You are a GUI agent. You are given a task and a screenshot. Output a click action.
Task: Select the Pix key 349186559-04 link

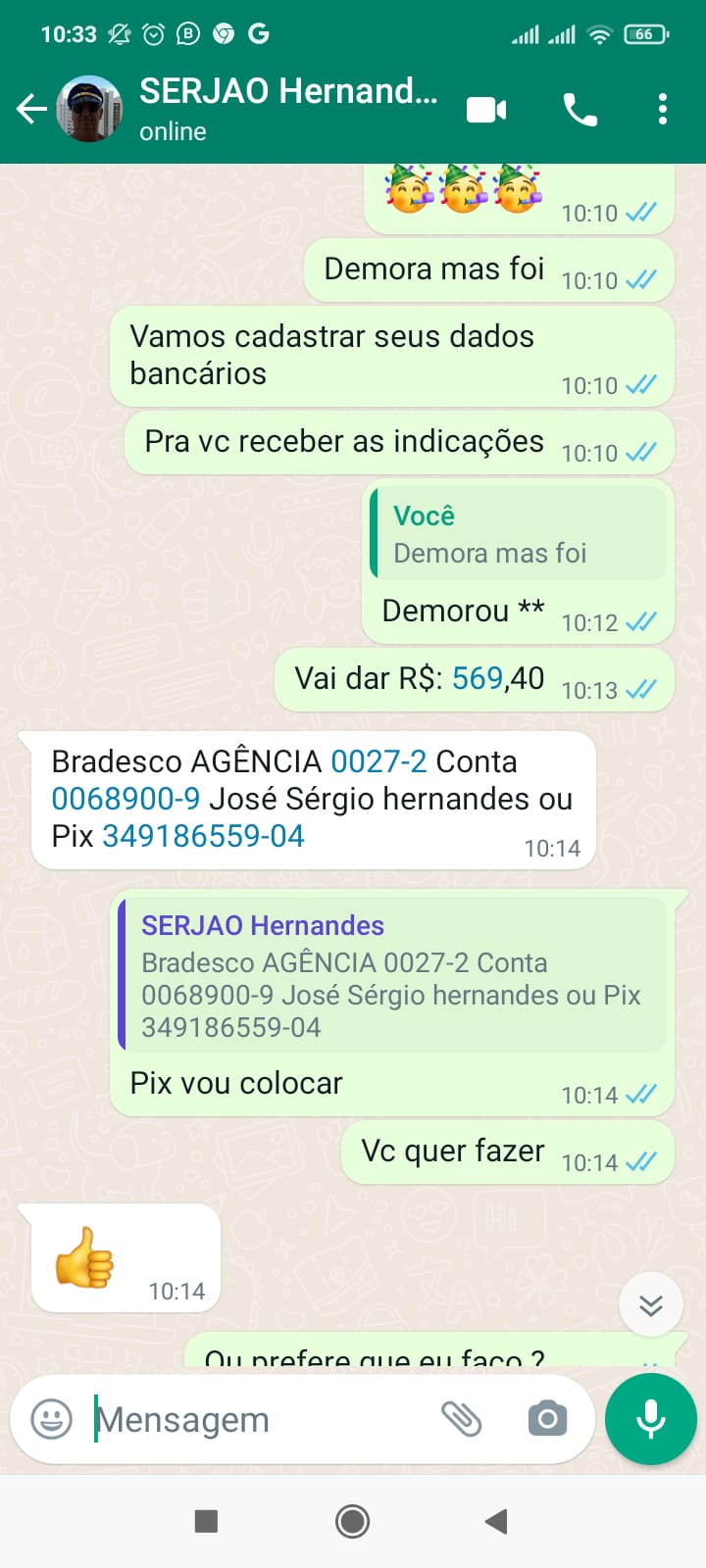[203, 836]
